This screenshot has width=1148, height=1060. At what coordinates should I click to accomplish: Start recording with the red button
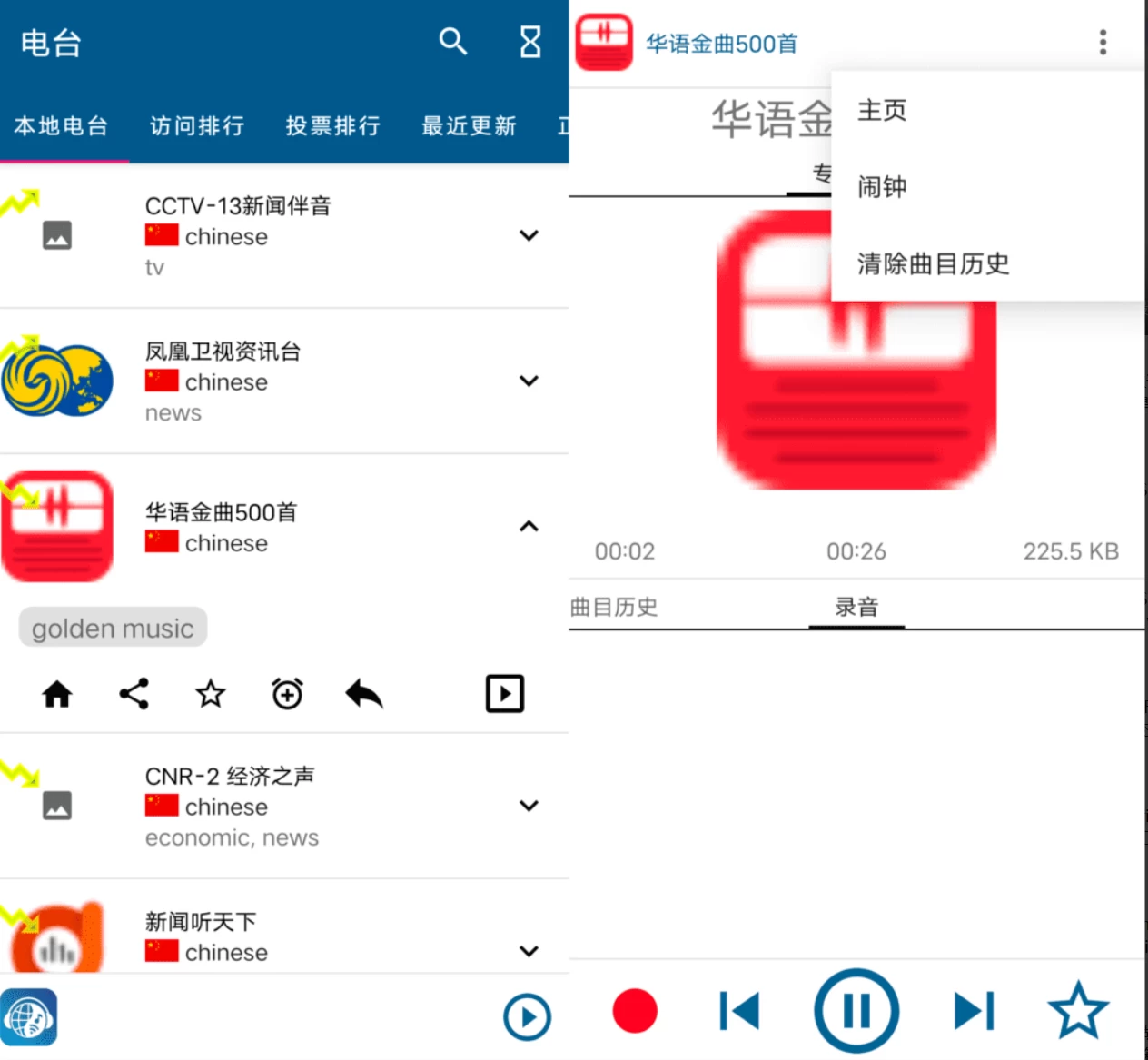(x=635, y=1011)
